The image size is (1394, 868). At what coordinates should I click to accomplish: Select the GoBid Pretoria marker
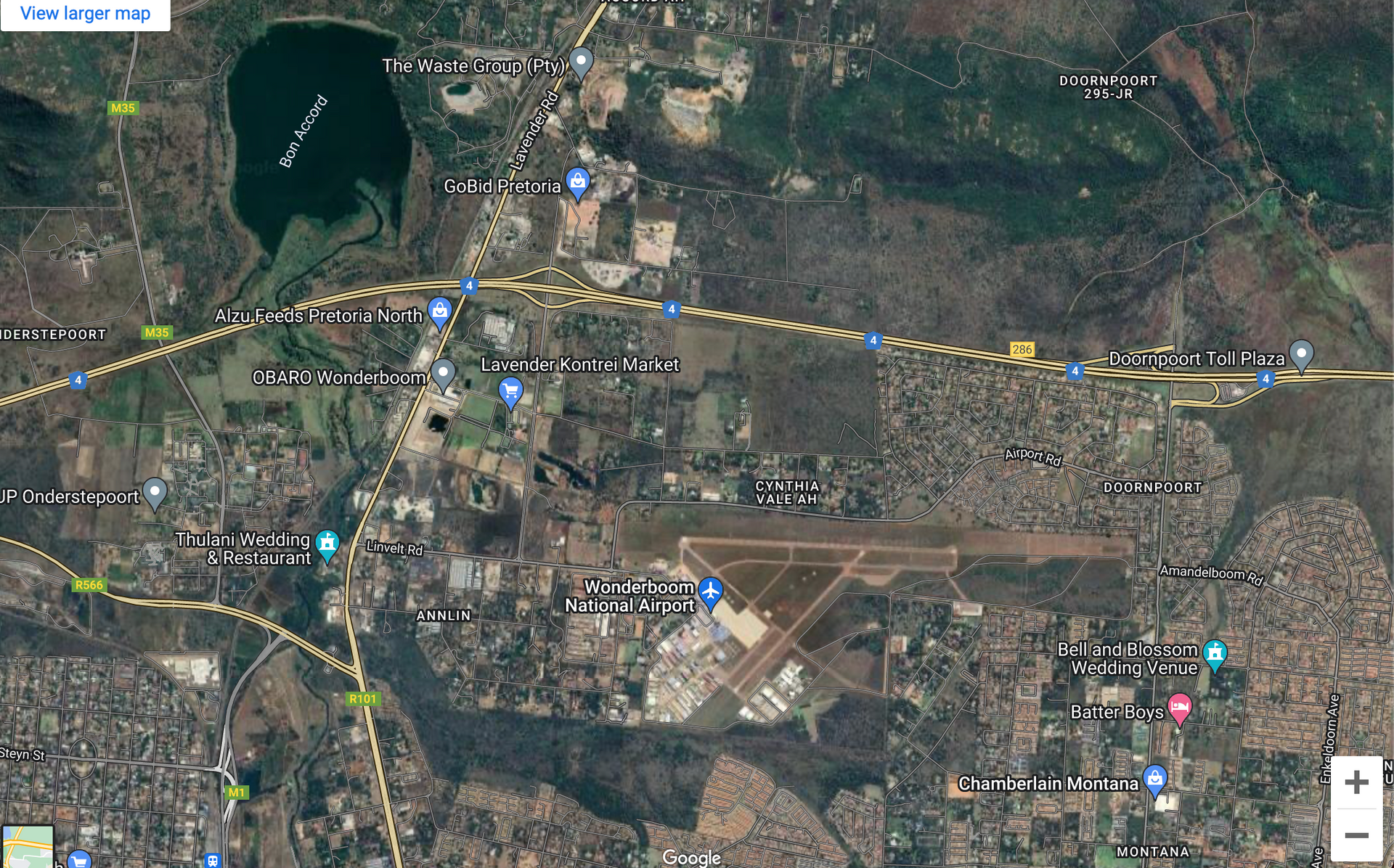tap(578, 182)
